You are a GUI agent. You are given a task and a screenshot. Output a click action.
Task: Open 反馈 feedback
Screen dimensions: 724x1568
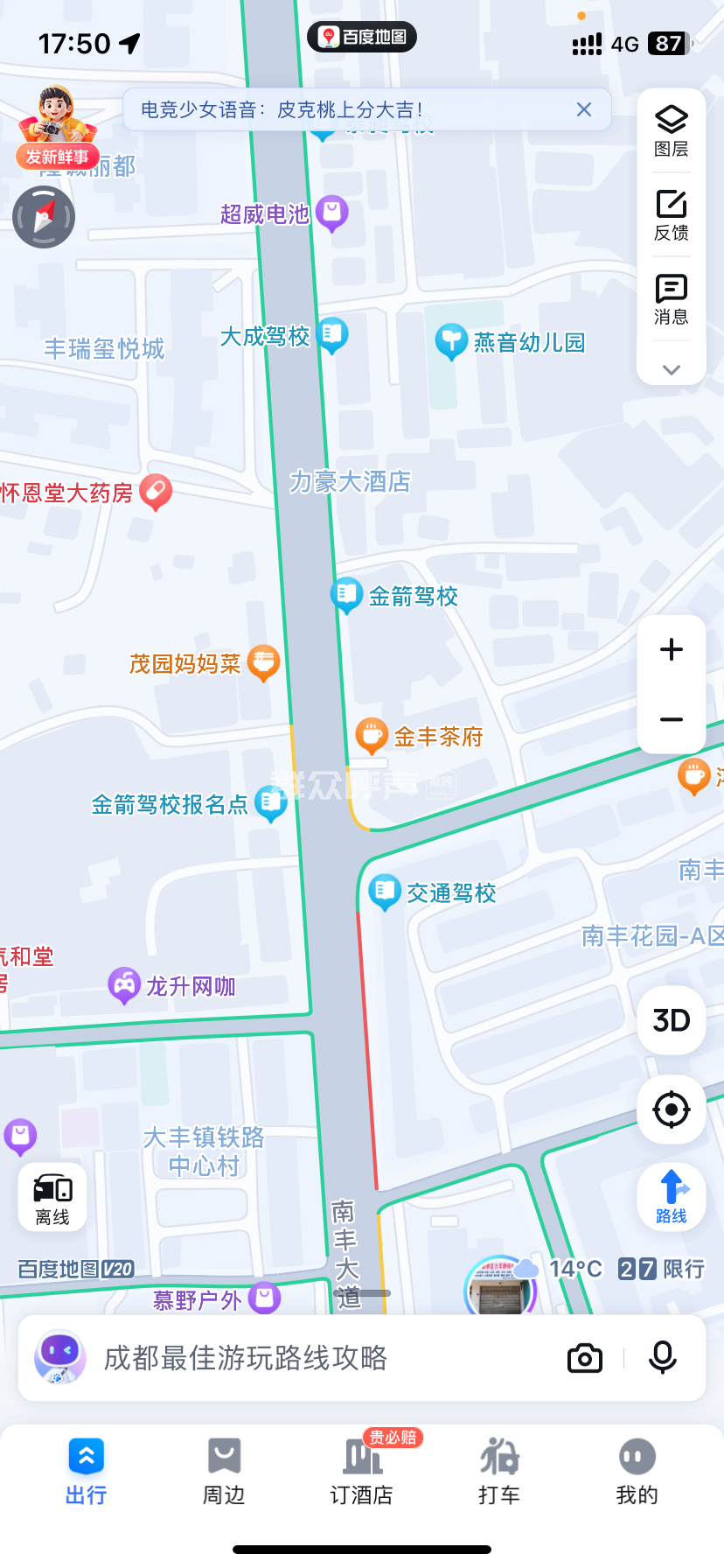coord(672,214)
